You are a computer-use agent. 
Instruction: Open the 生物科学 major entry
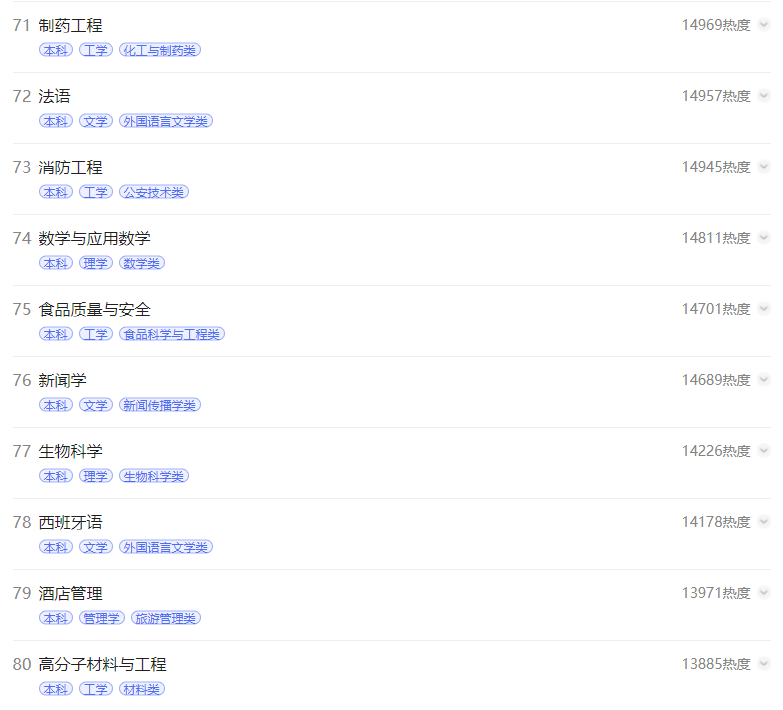(70, 452)
